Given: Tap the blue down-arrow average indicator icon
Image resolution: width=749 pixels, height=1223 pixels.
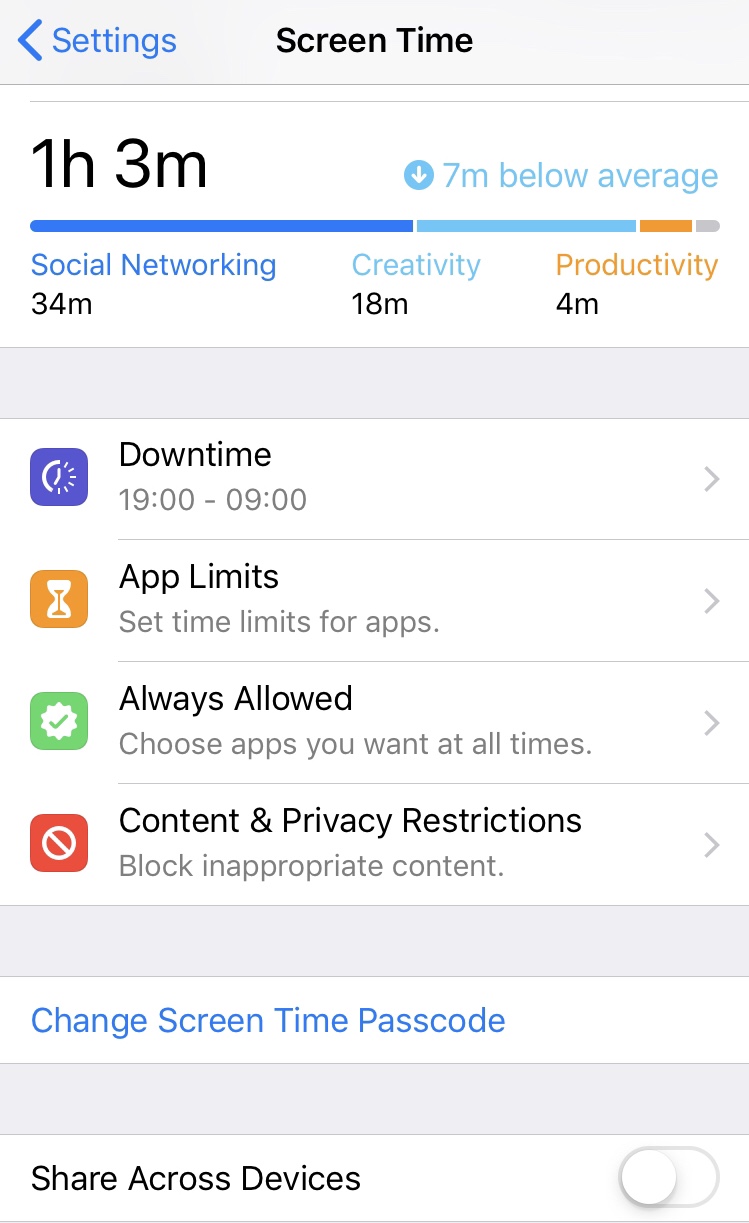Looking at the screenshot, I should 417,175.
